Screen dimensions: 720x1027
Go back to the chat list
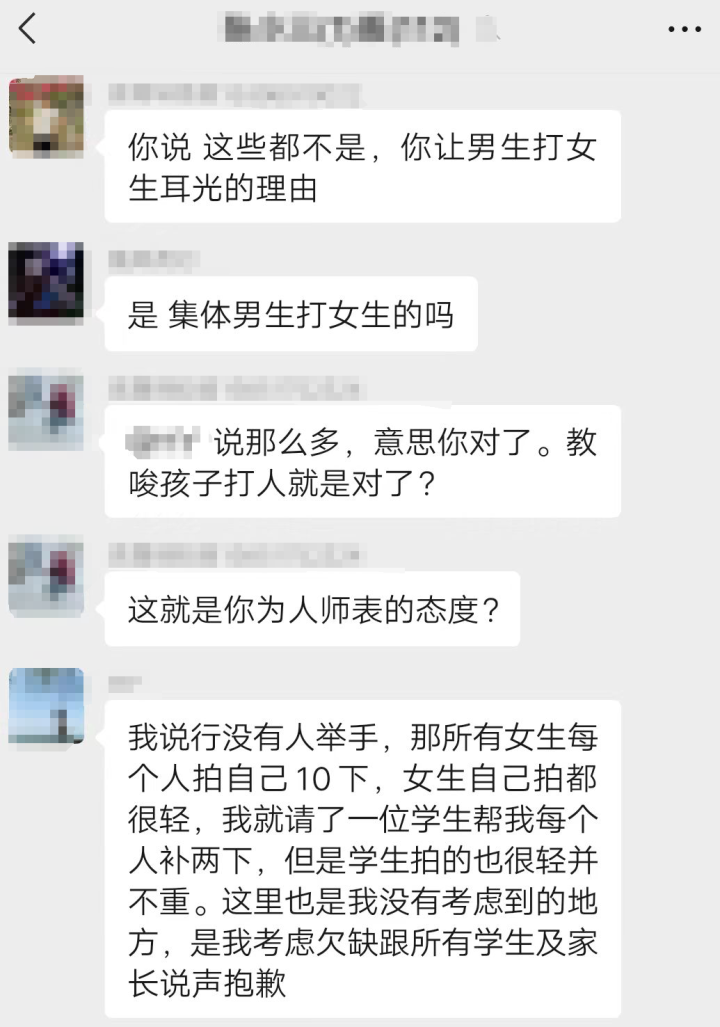click(x=28, y=30)
